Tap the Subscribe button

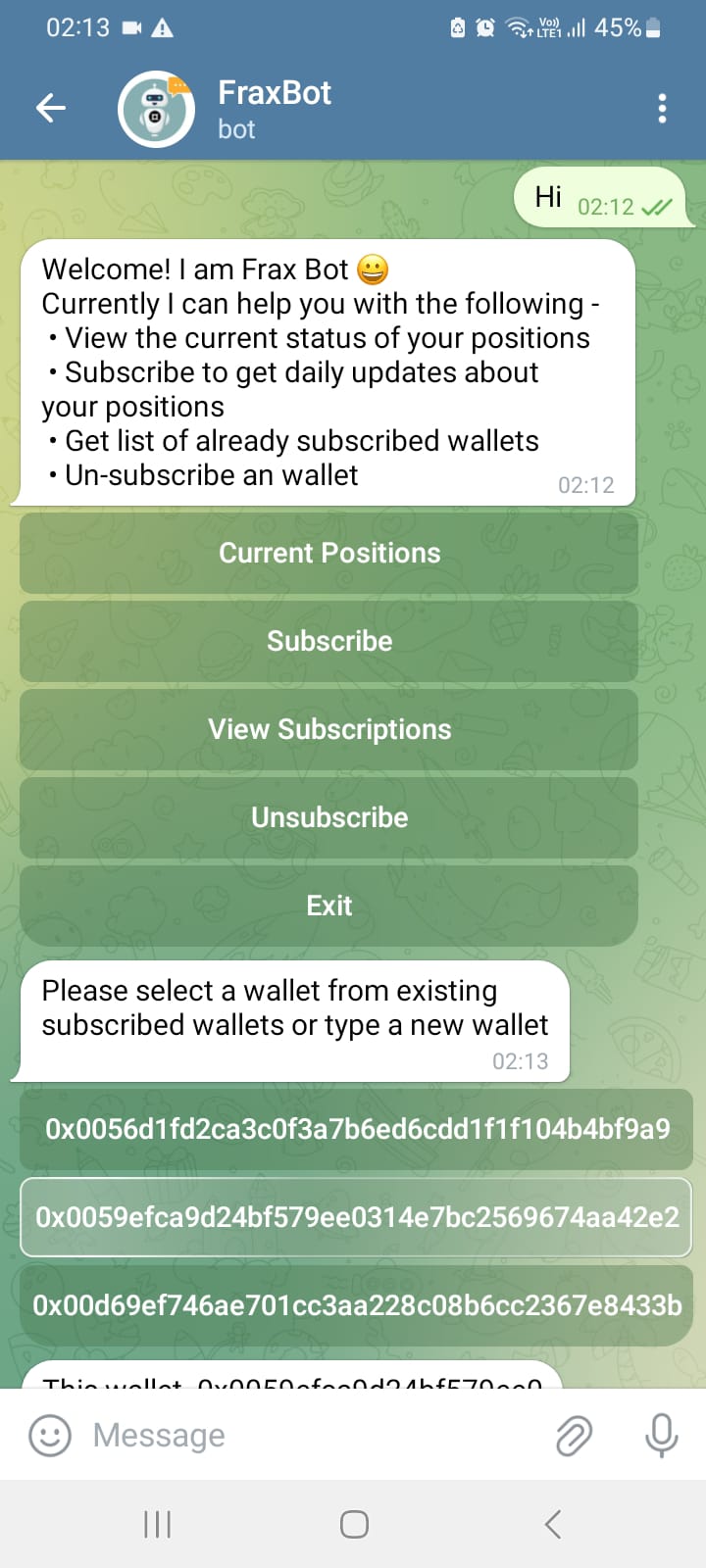(x=329, y=640)
